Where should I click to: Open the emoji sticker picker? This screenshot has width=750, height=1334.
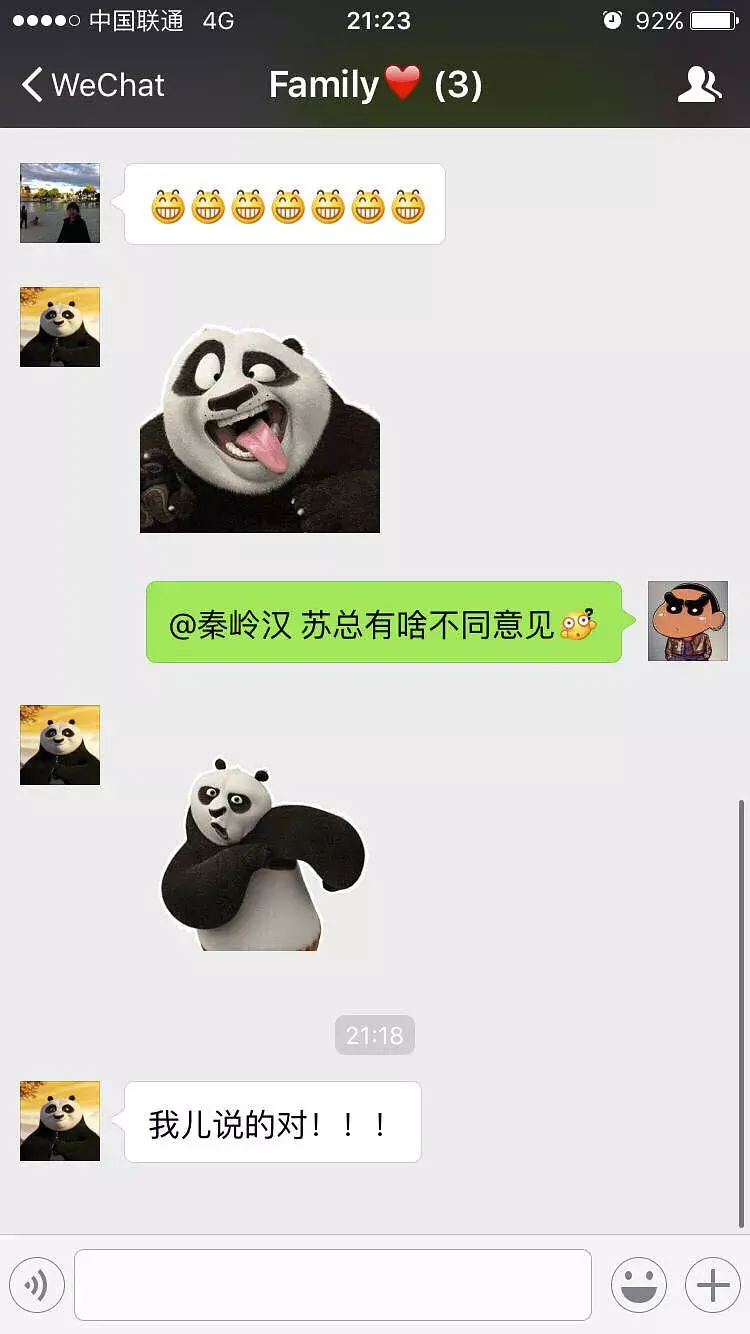click(x=638, y=1284)
